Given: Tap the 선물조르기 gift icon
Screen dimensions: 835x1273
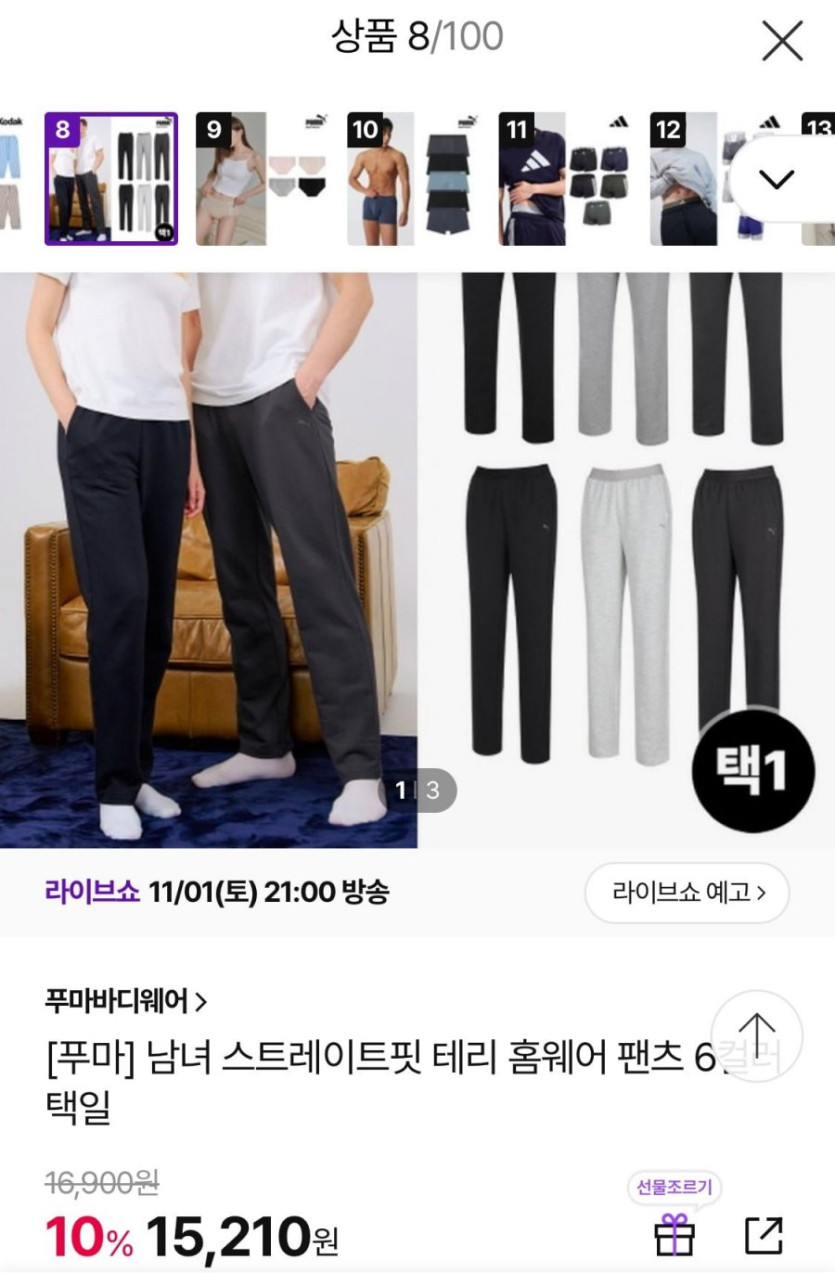Looking at the screenshot, I should click(674, 1236).
